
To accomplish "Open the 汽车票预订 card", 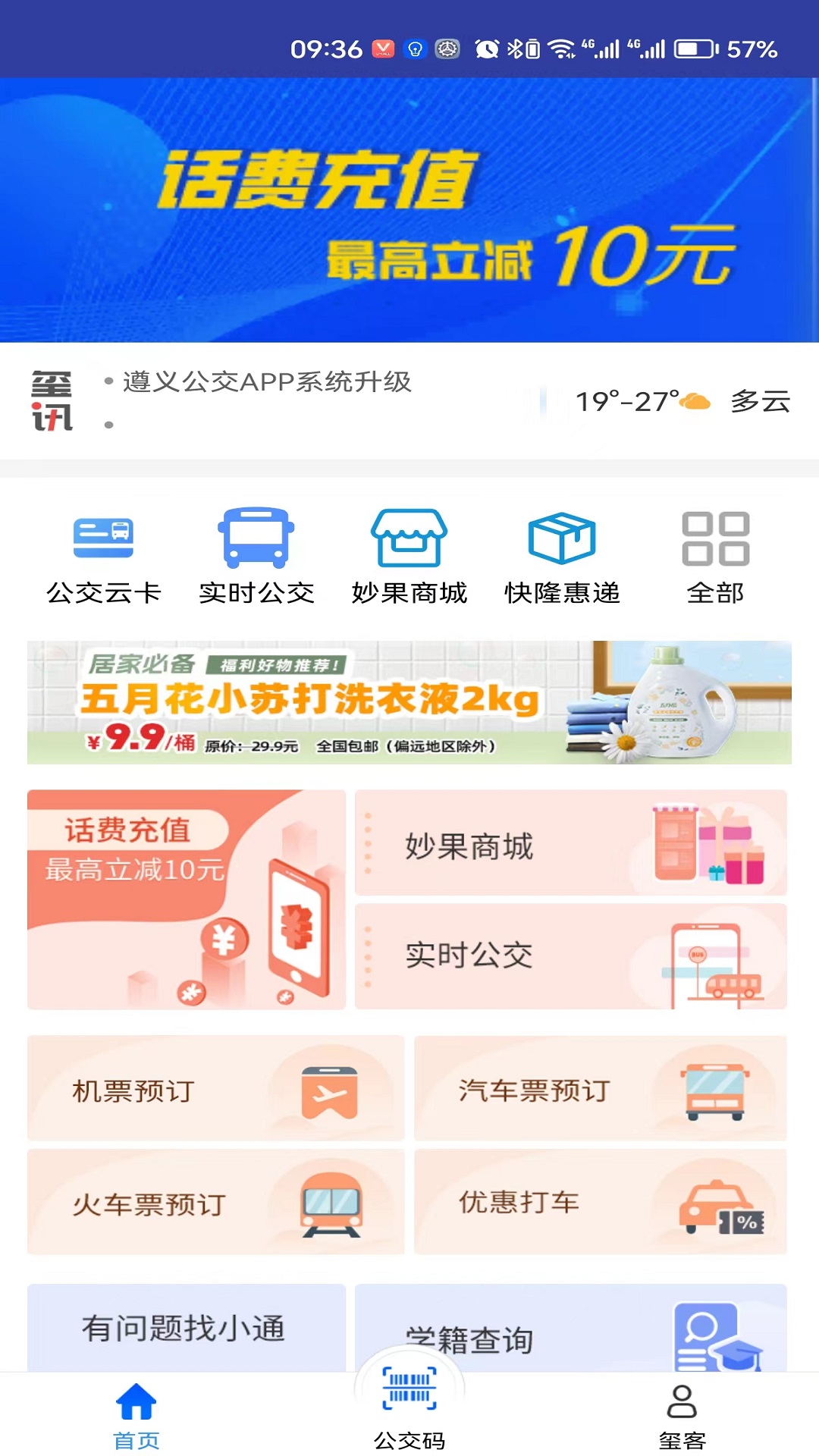I will coord(600,1089).
